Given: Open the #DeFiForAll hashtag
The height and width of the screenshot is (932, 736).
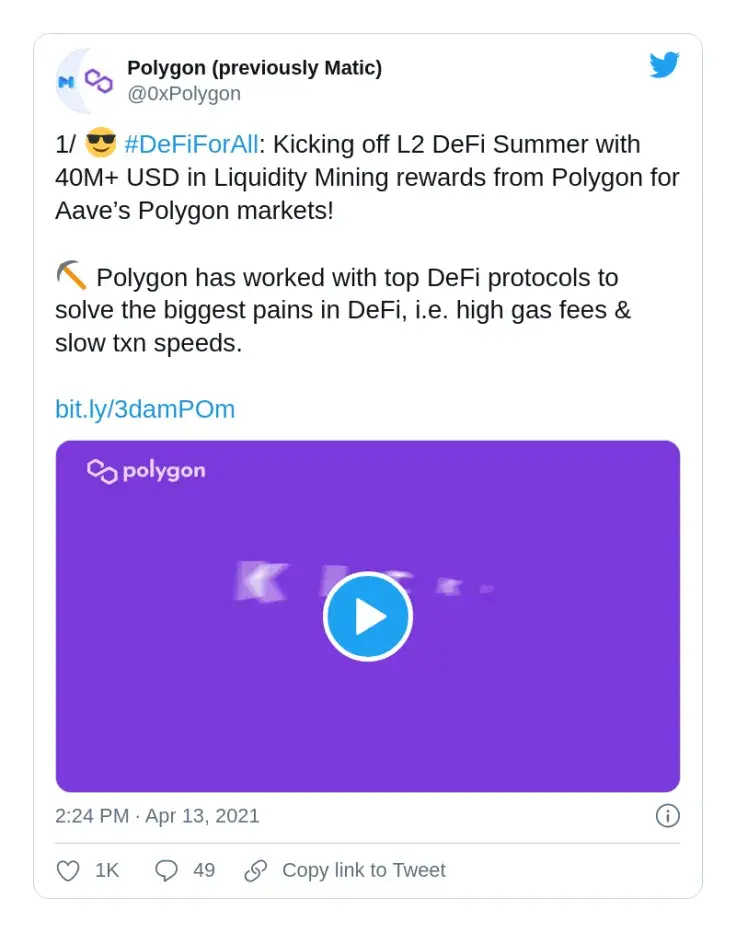Looking at the screenshot, I should pos(191,145).
